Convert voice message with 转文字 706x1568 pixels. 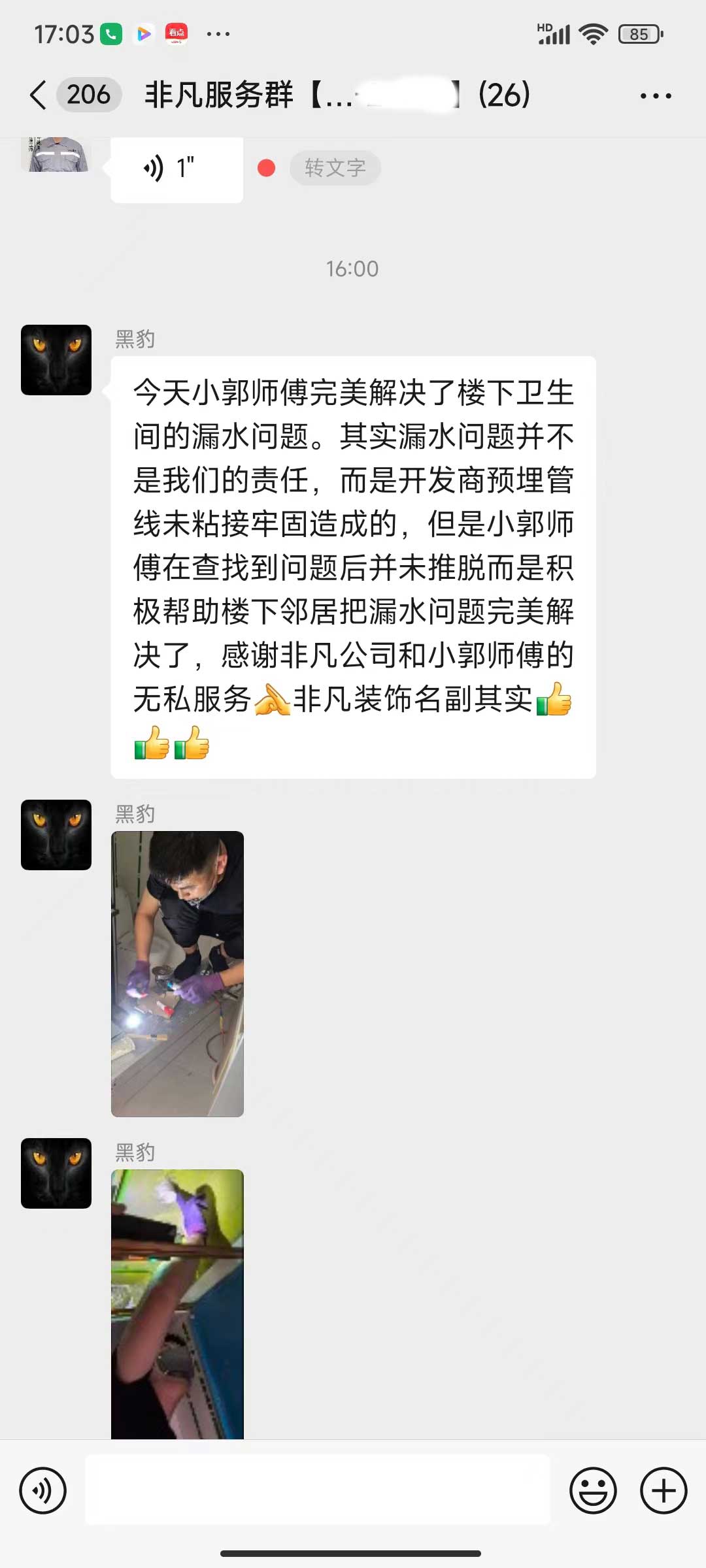335,168
